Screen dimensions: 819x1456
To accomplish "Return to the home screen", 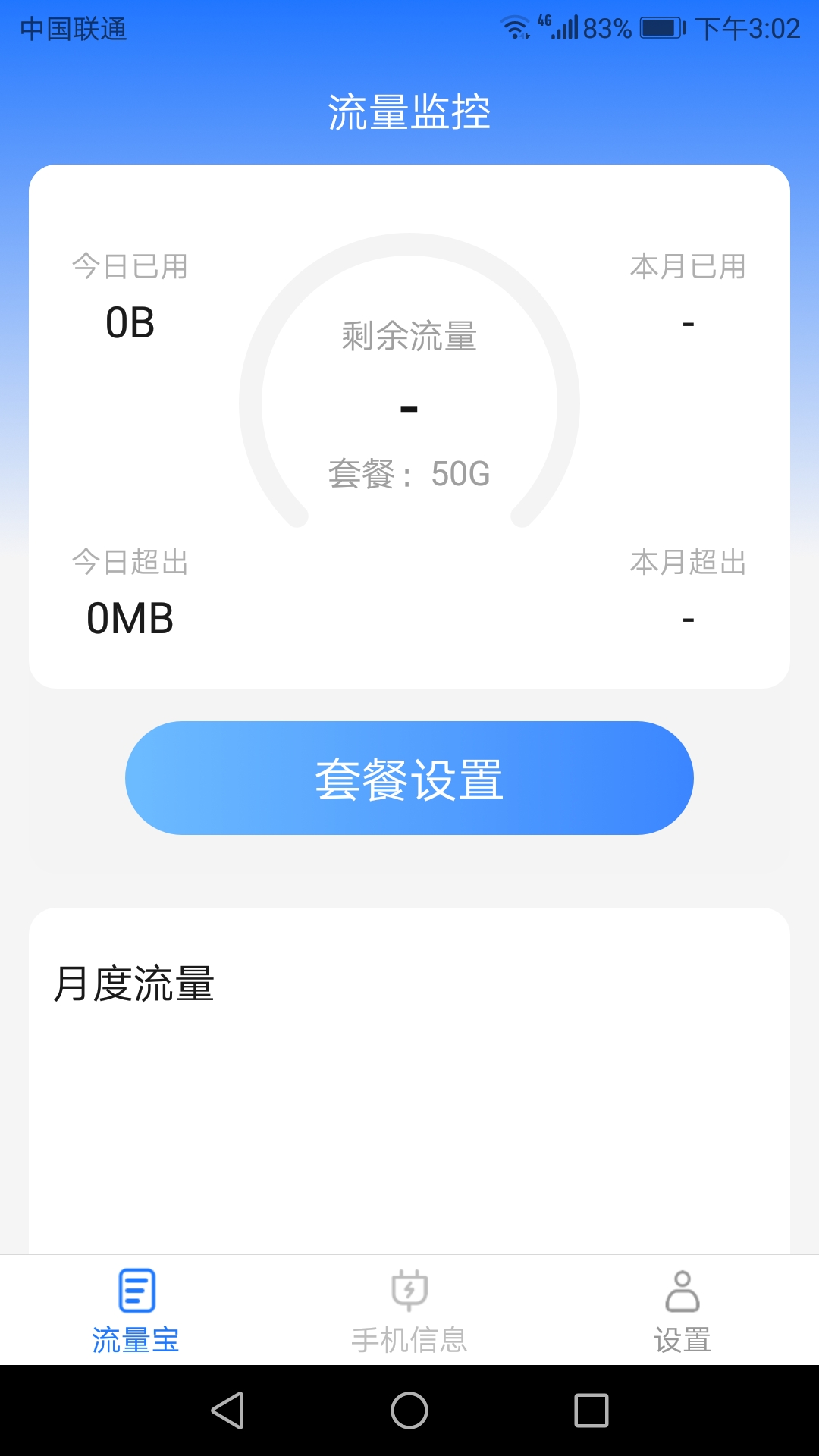I will click(409, 1410).
